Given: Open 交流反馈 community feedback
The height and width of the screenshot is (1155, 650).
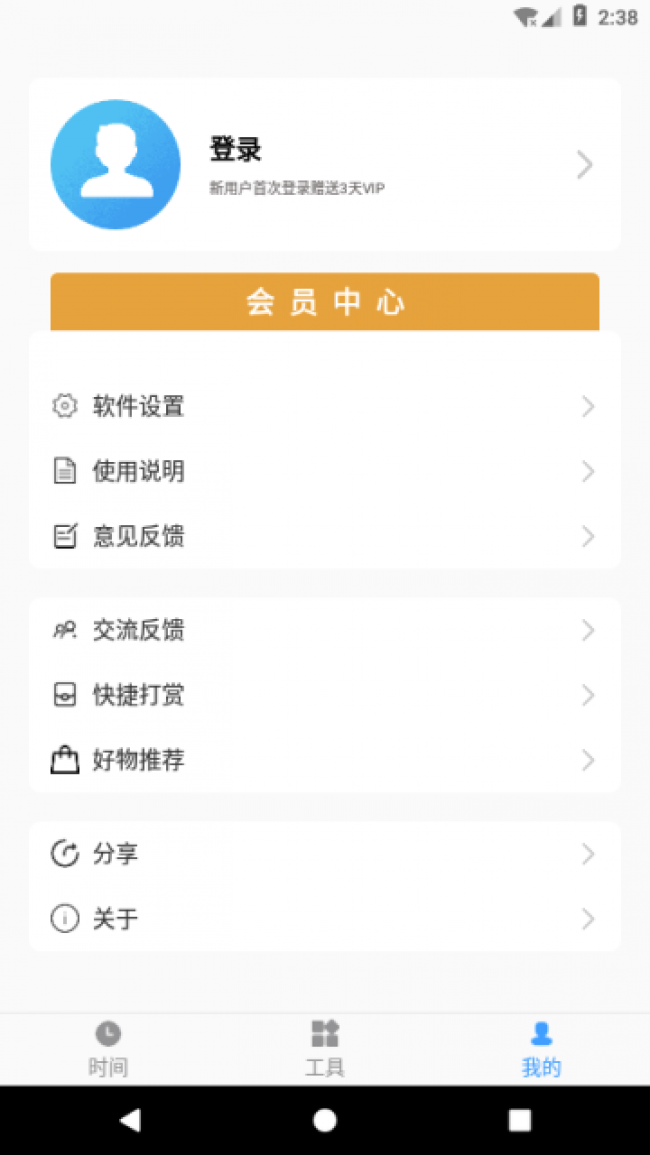Looking at the screenshot, I should (324, 631).
